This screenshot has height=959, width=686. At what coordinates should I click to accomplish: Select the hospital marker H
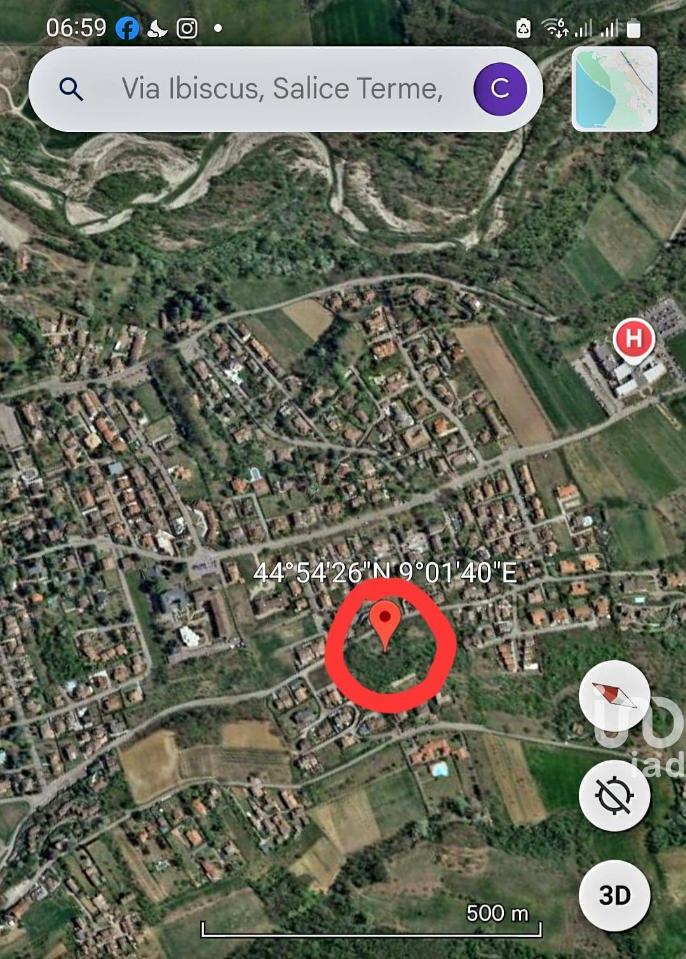coord(632,339)
